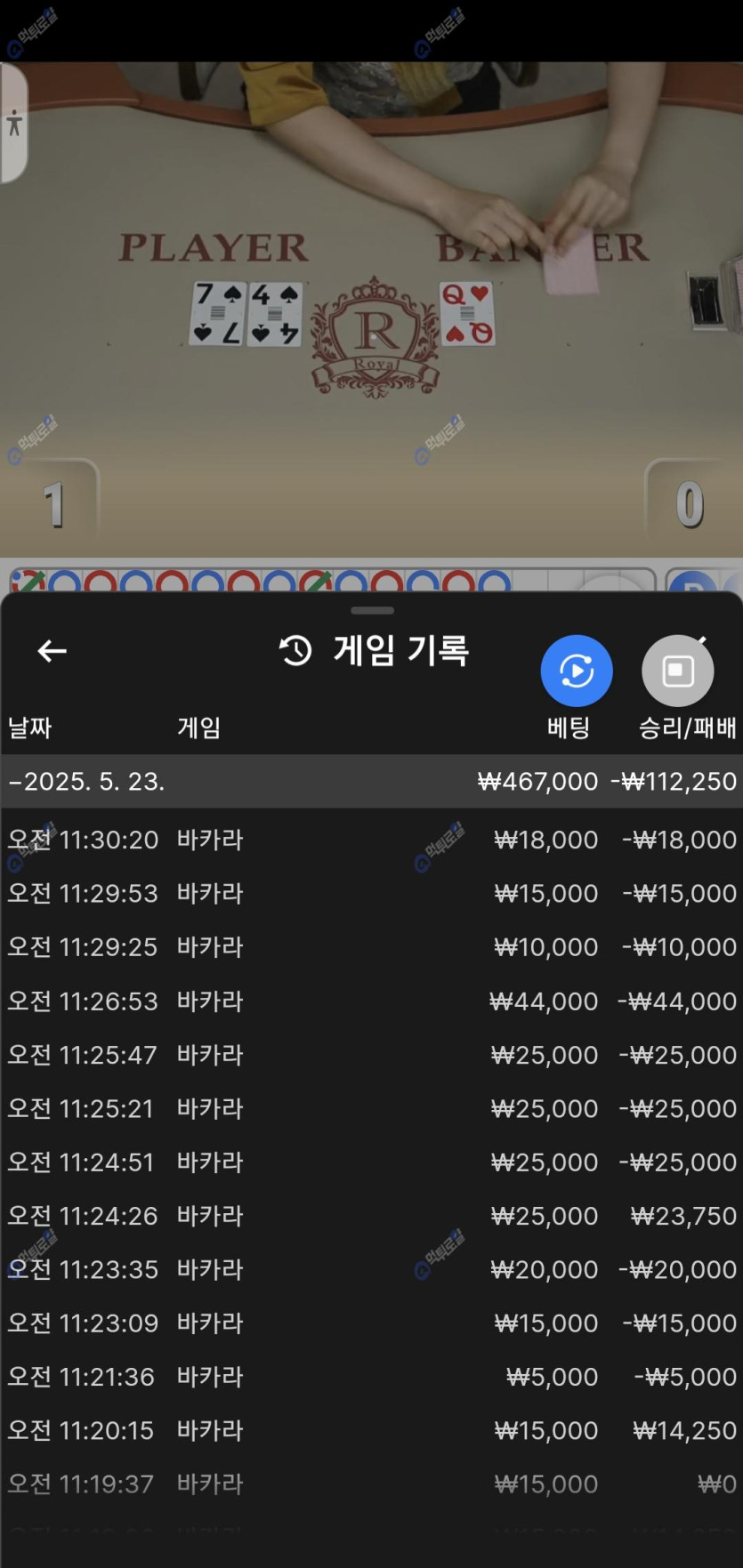
Task: Go back from the game history panel
Action: [x=52, y=651]
